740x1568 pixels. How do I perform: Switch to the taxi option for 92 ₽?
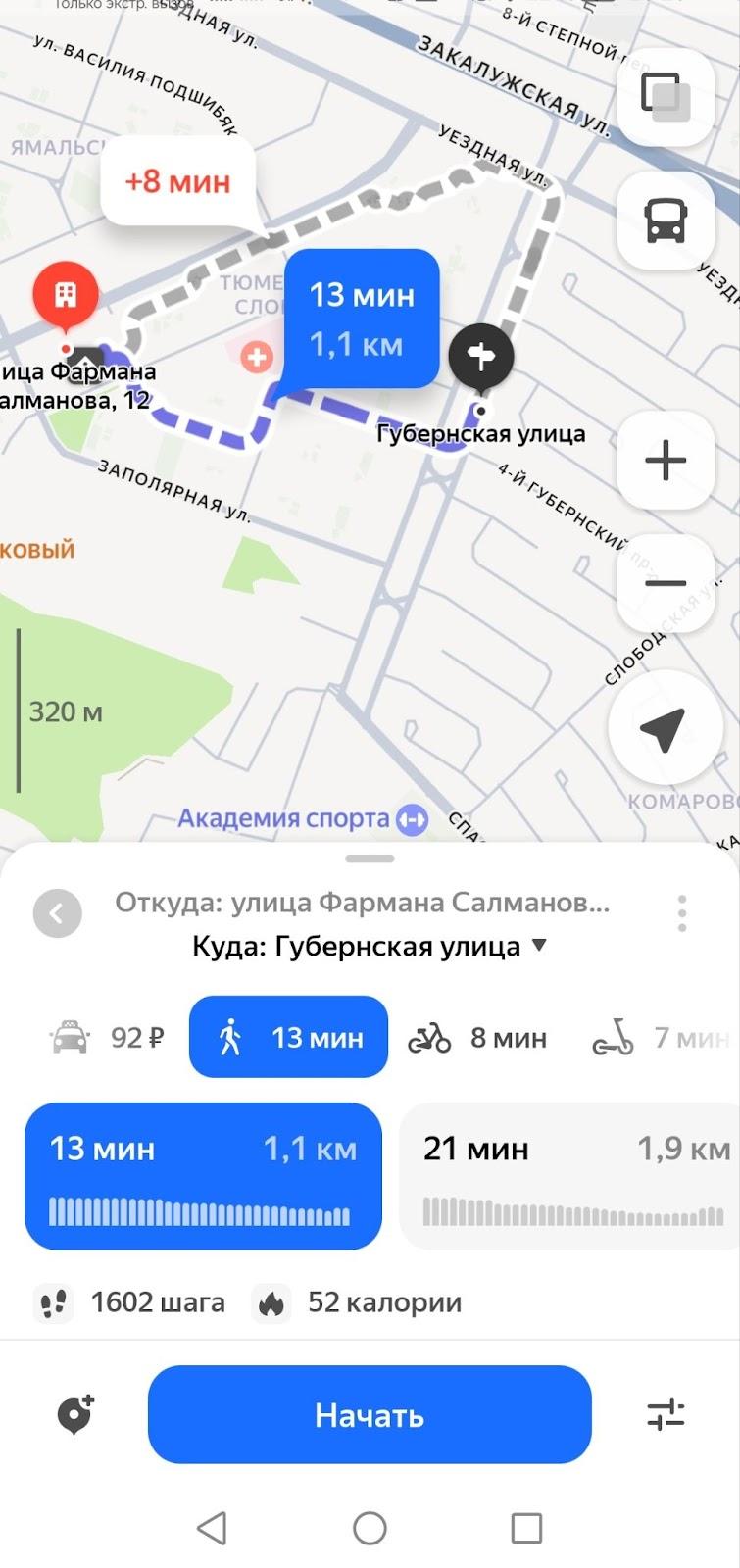107,1037
